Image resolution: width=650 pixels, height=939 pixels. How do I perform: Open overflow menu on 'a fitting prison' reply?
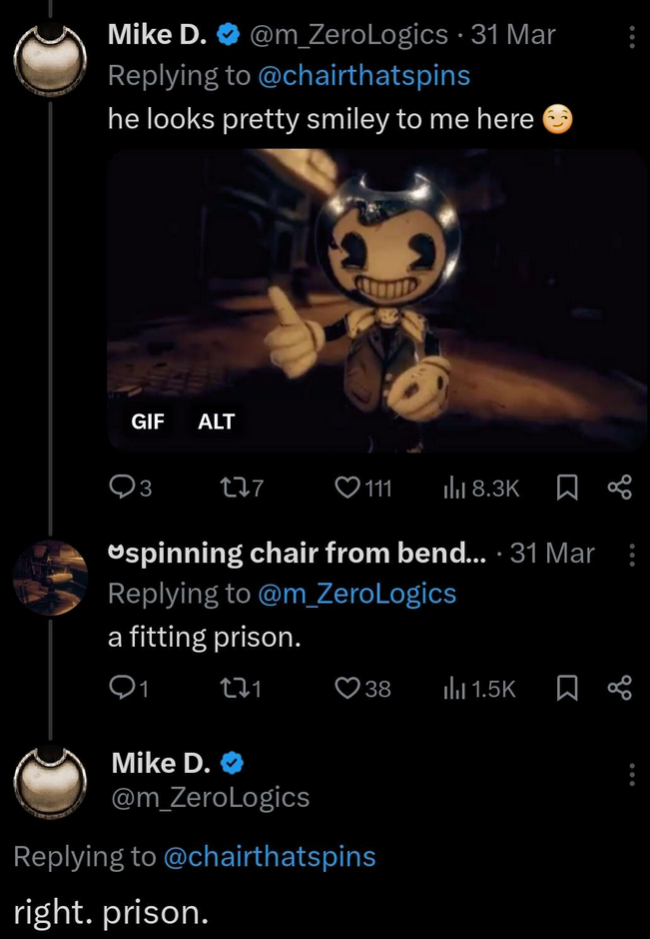tap(631, 555)
